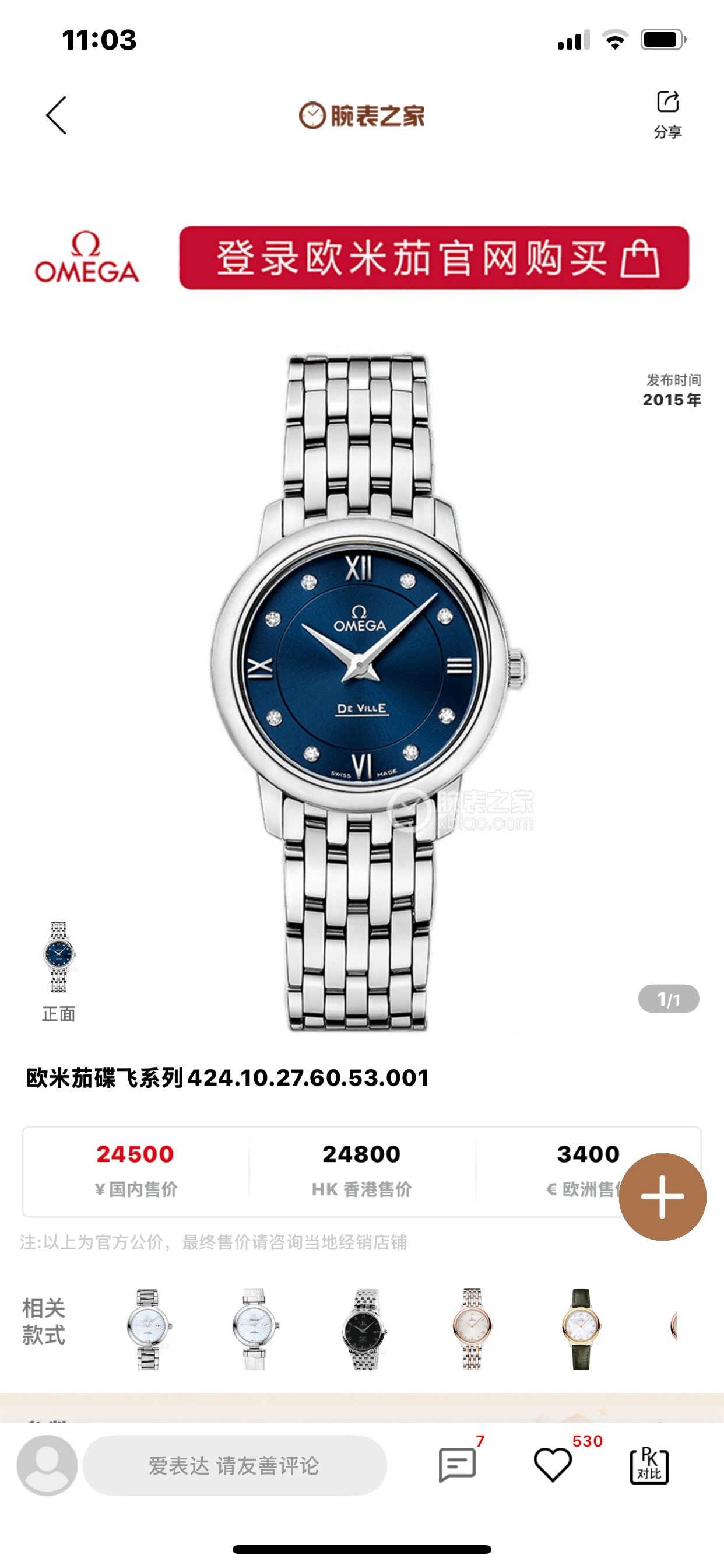This screenshot has height=1568, width=724.
Task: Open the related black-dial watch
Action: point(364,1329)
